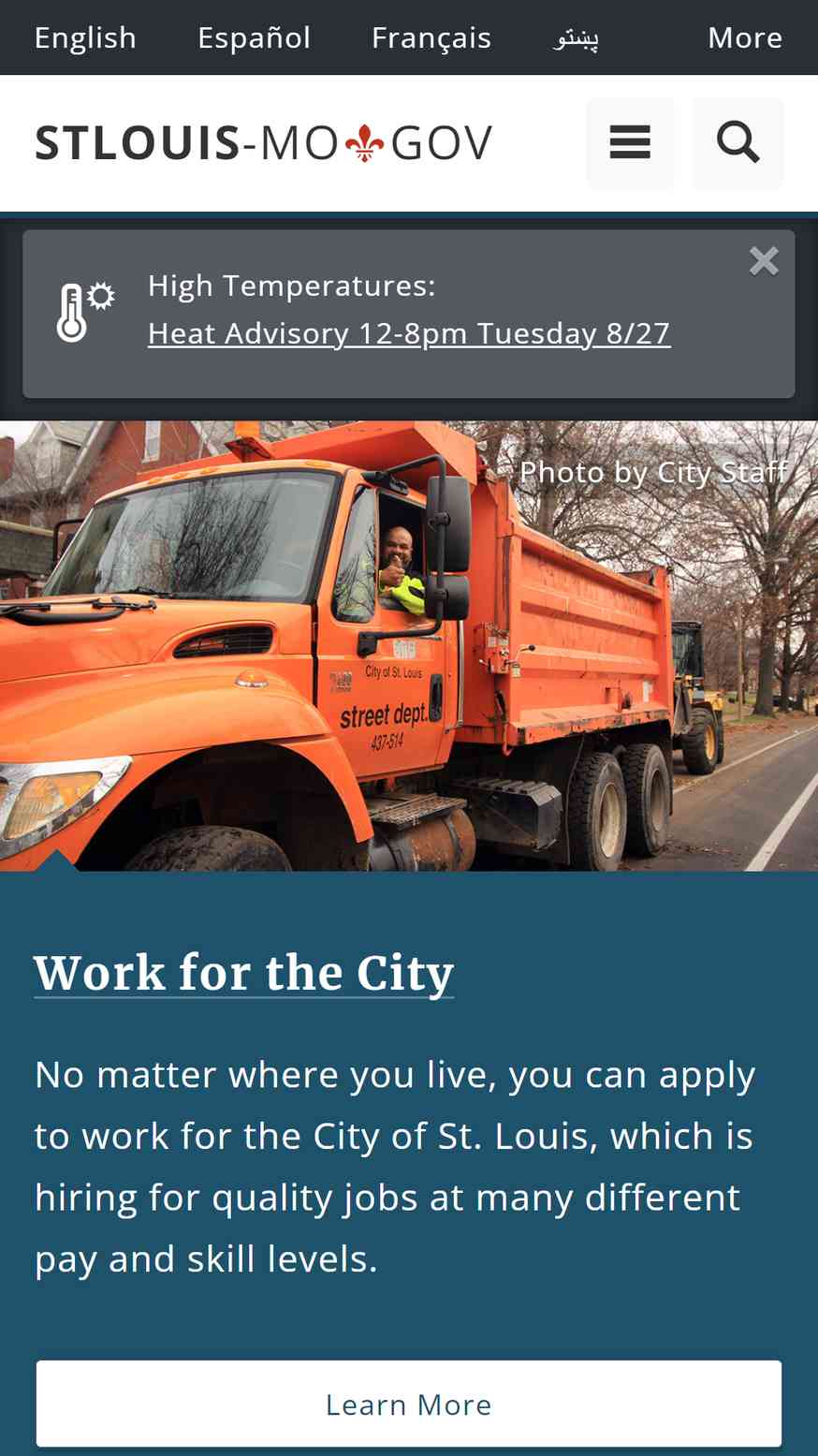Switch site language to Español

coord(254,37)
